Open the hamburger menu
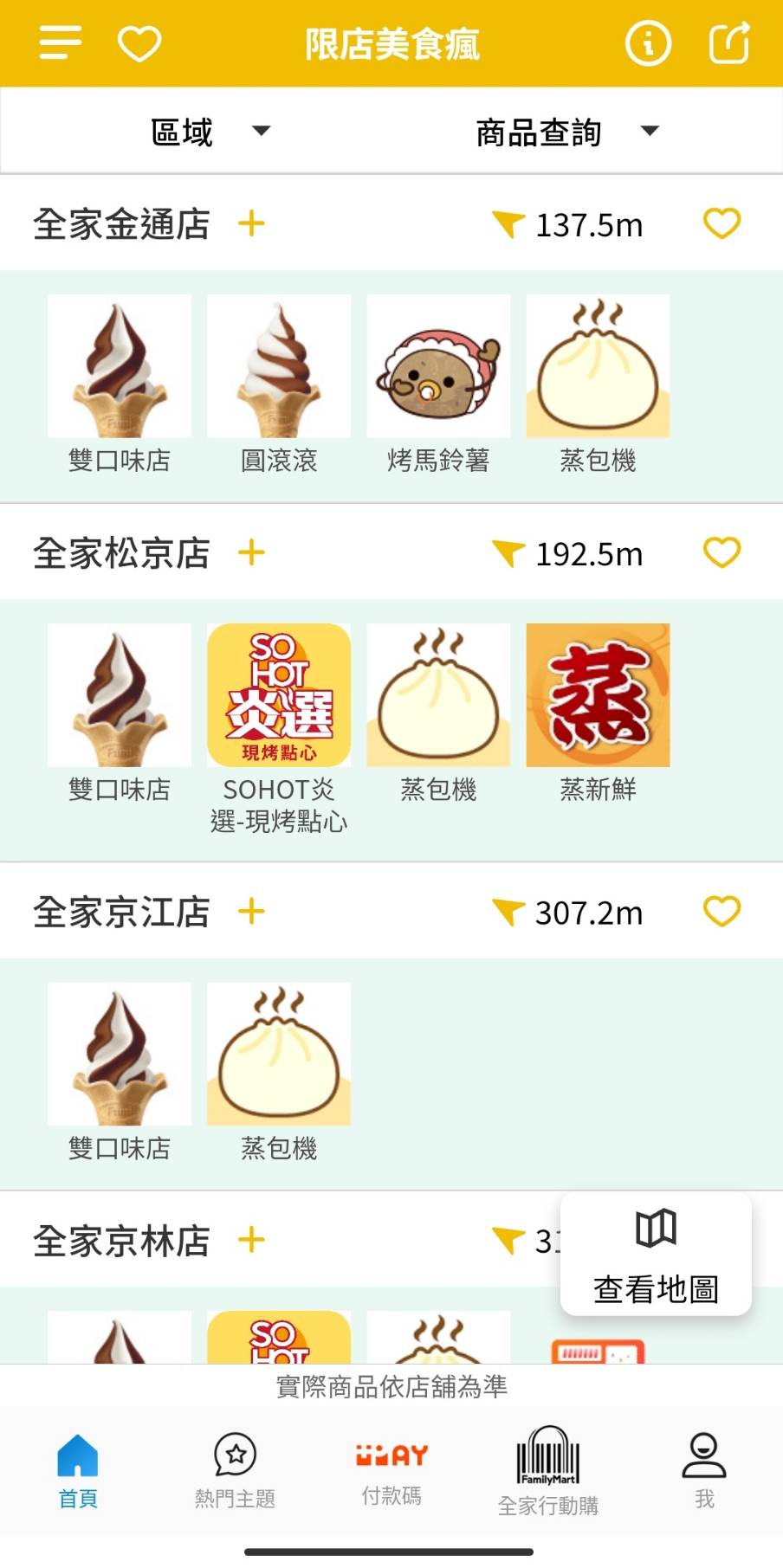 61,42
